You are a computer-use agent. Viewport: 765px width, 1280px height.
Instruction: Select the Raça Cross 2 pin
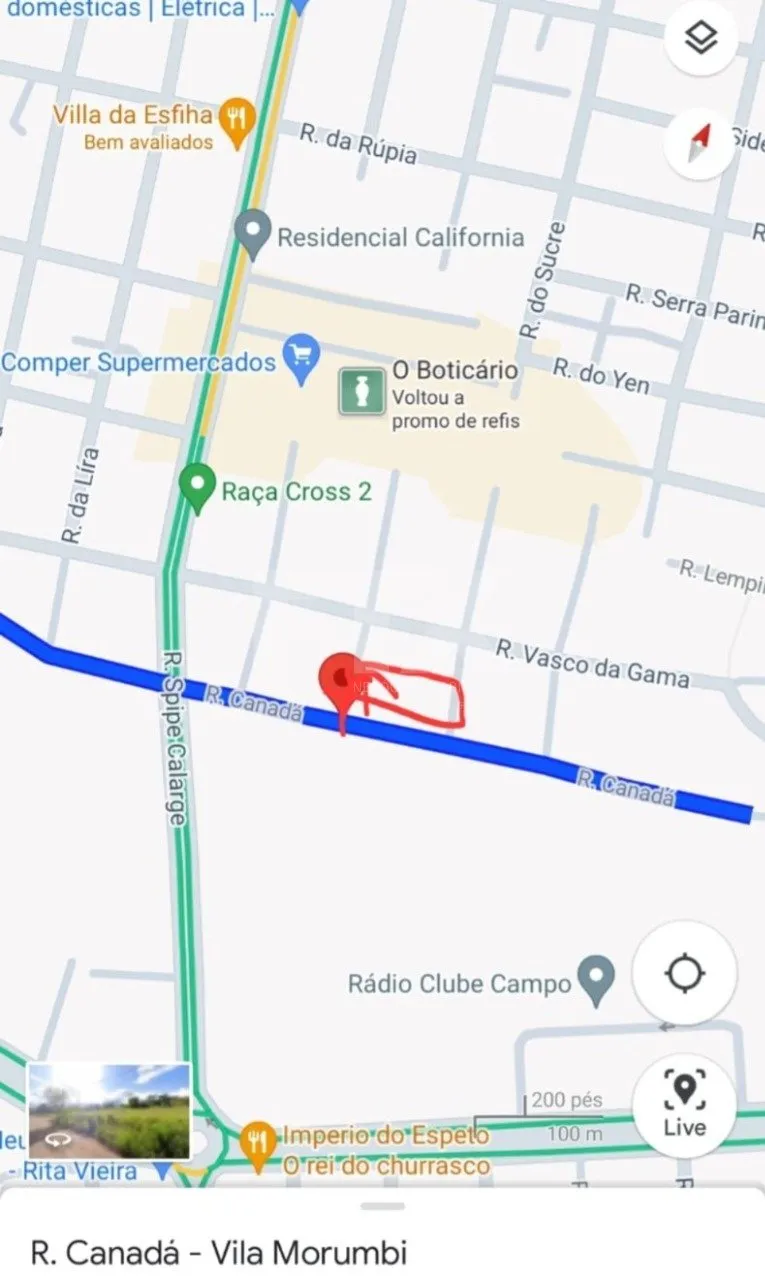click(x=198, y=489)
